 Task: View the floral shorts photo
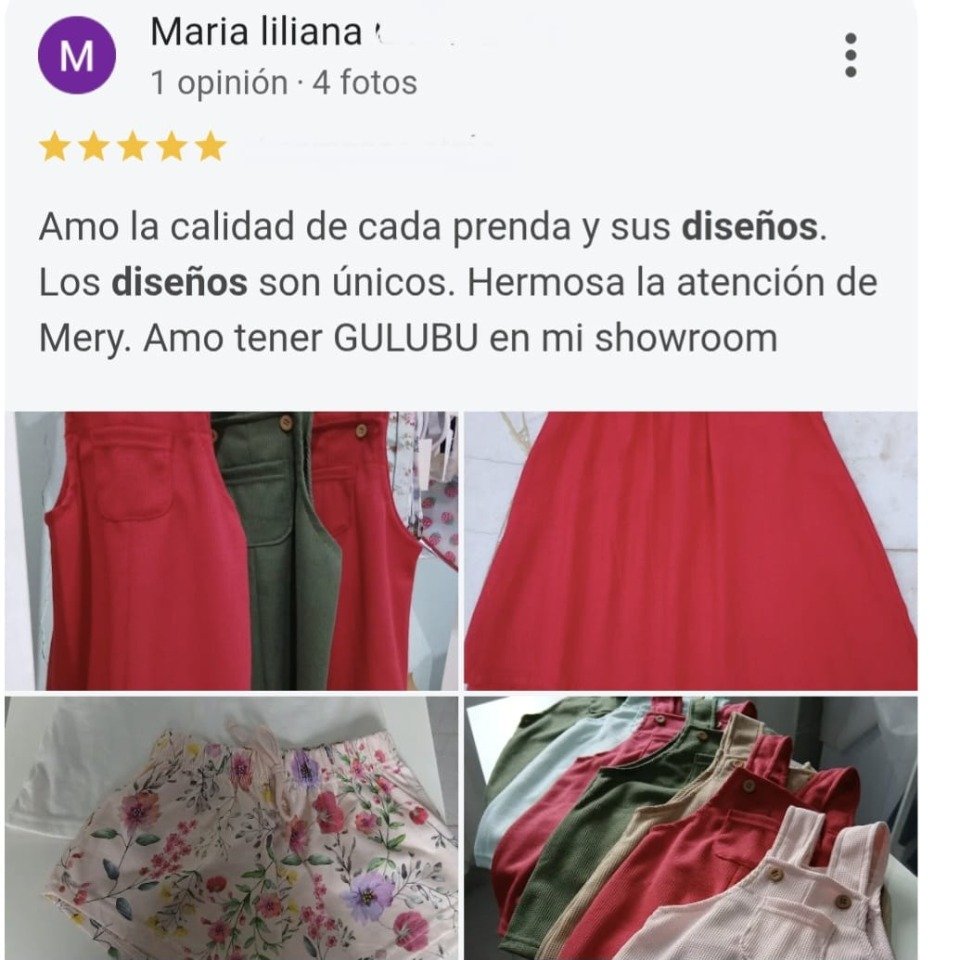tap(232, 828)
